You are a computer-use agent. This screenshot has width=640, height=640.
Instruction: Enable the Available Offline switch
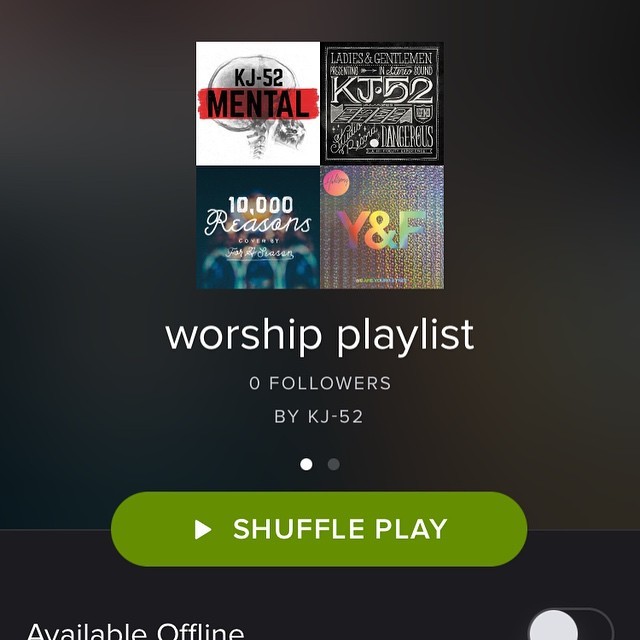569,626
